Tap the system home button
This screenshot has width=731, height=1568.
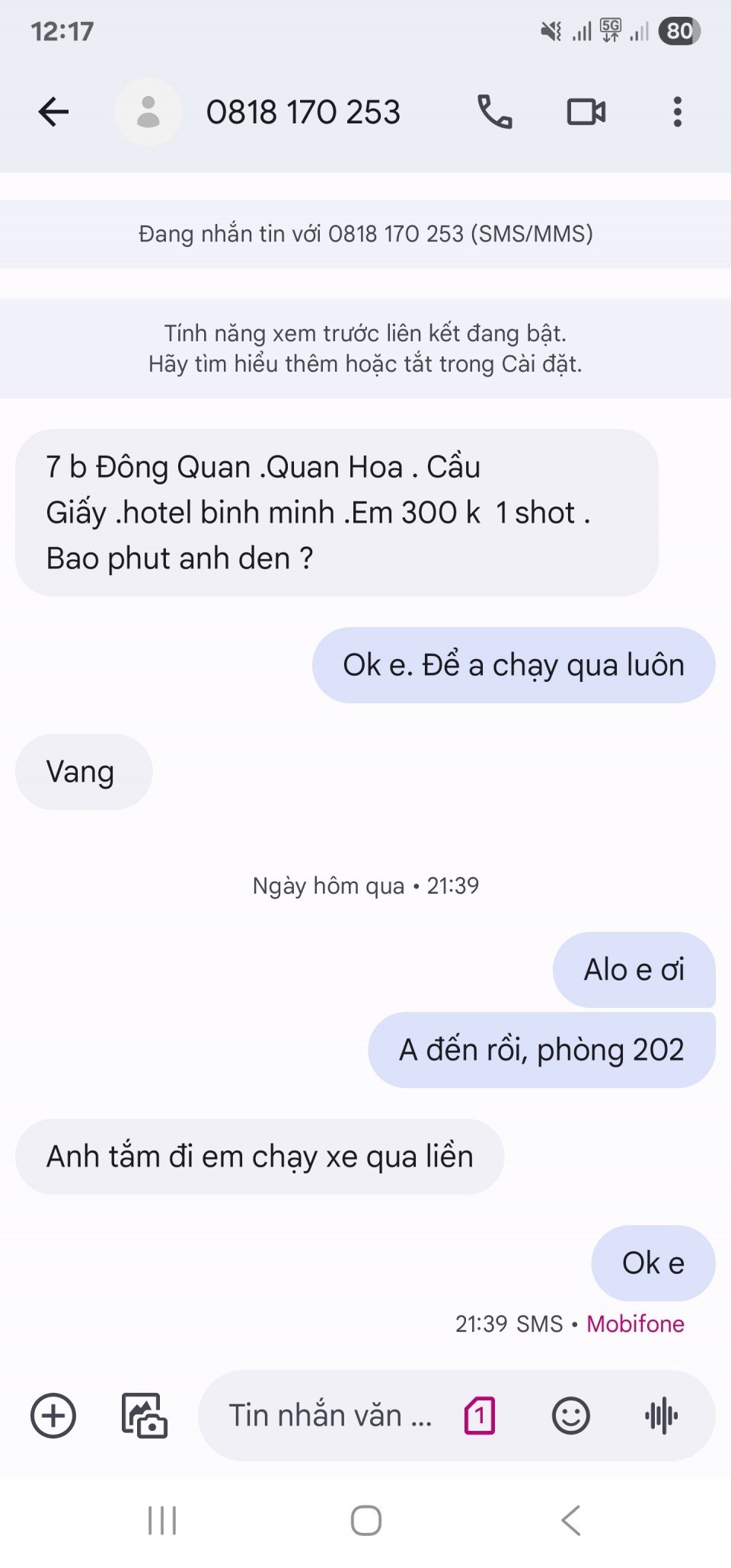pos(366,1521)
